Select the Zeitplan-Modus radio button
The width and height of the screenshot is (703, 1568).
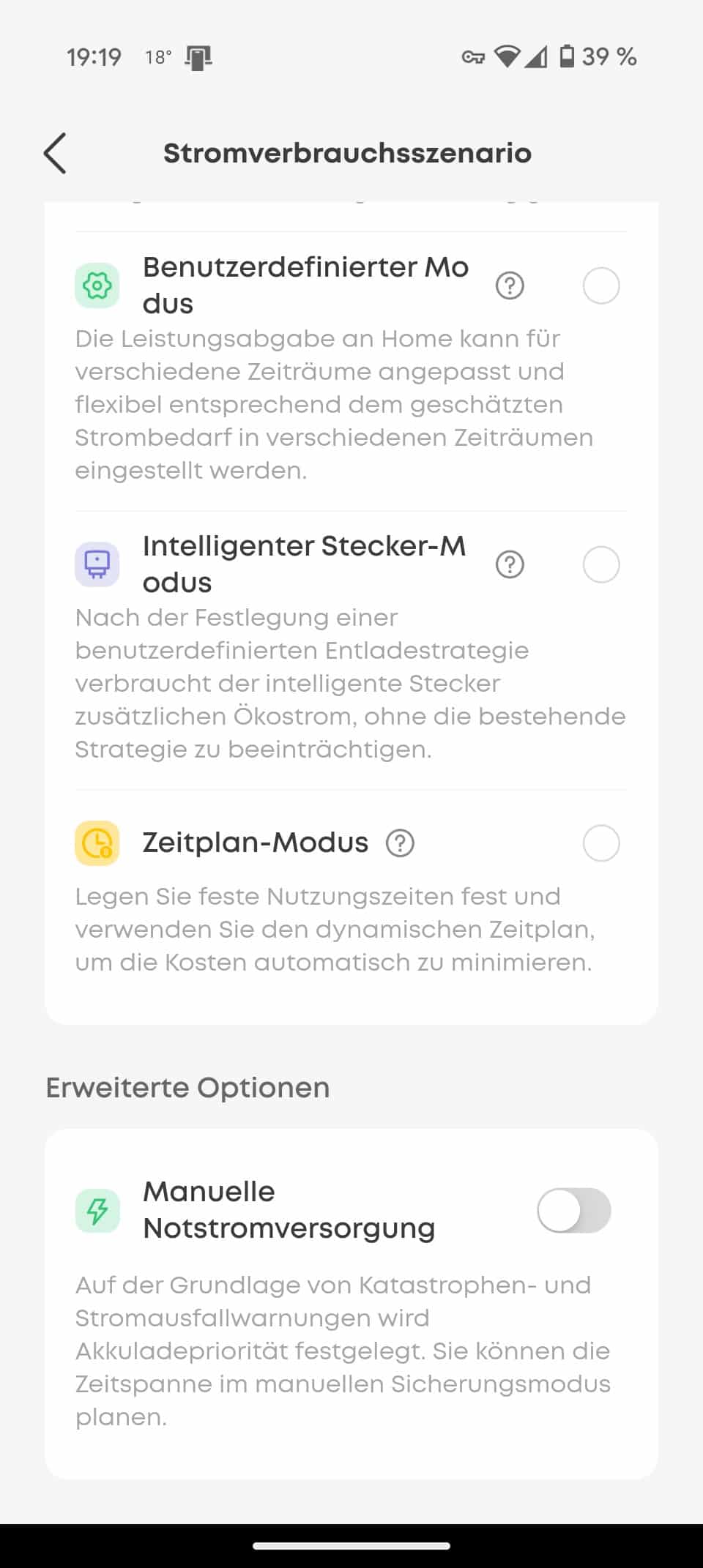(600, 843)
